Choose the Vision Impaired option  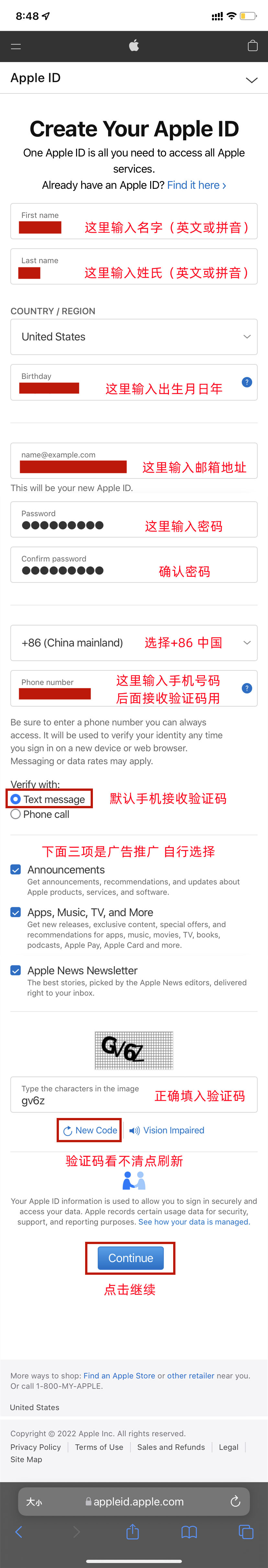click(167, 1130)
